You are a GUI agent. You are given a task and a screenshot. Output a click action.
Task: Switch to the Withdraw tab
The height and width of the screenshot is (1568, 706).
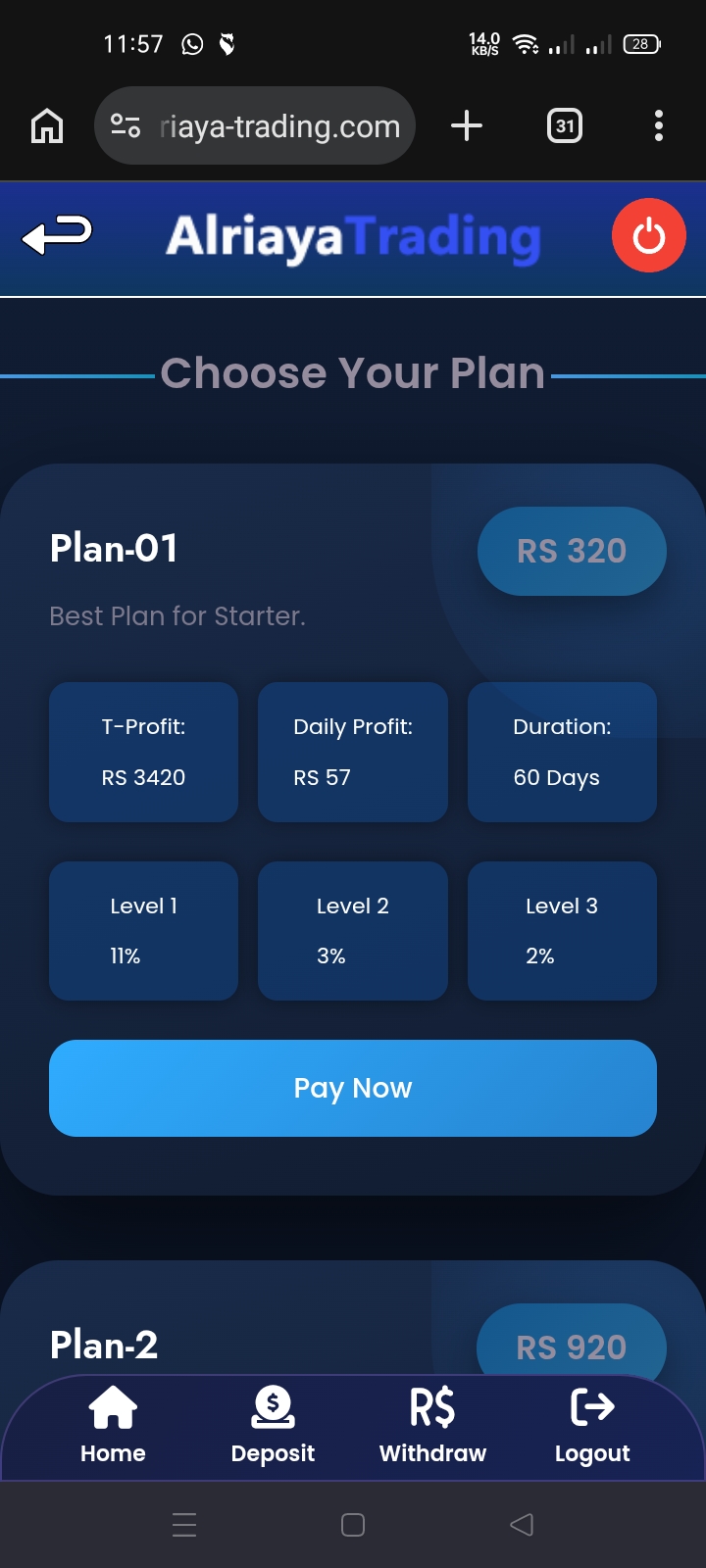(432, 1426)
